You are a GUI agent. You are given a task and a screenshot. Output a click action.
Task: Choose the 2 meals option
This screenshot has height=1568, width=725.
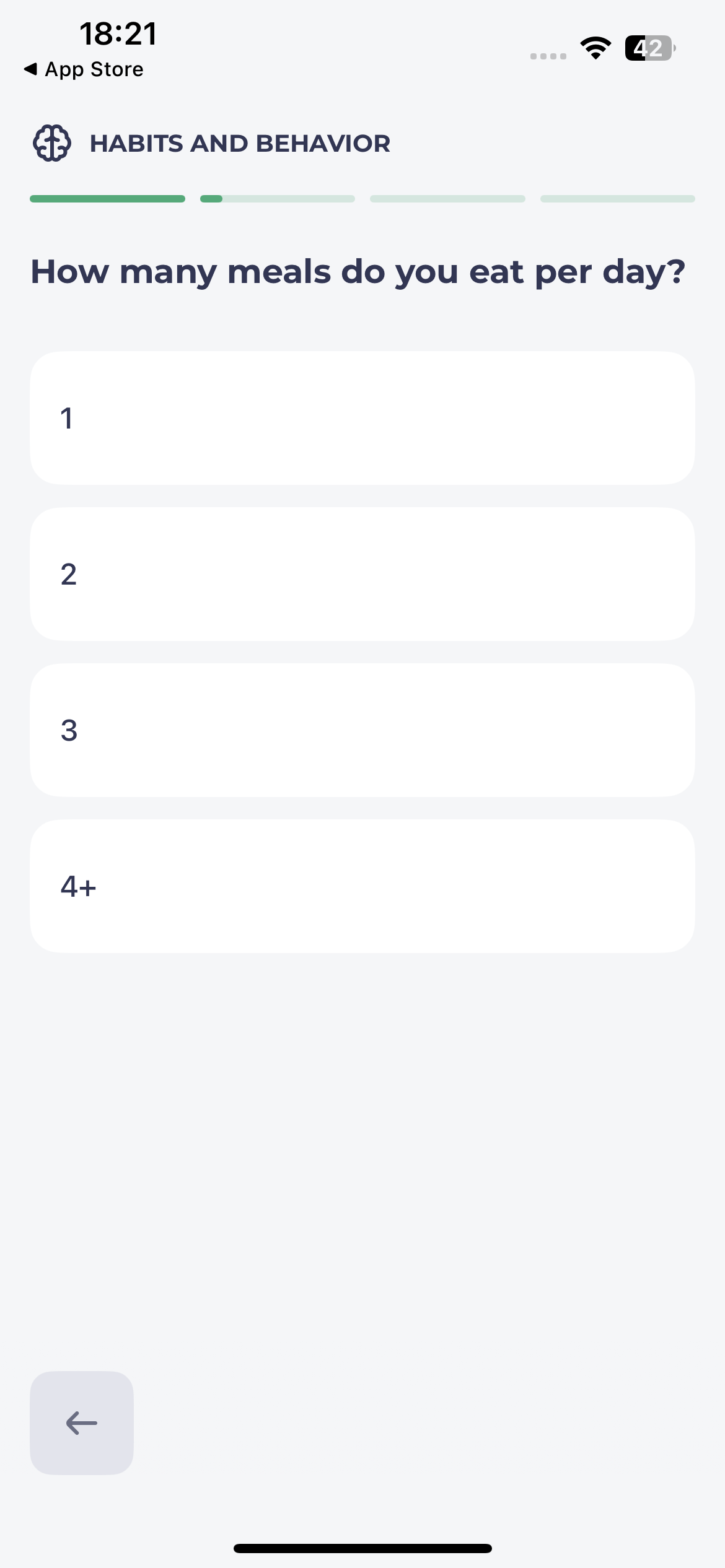(362, 574)
